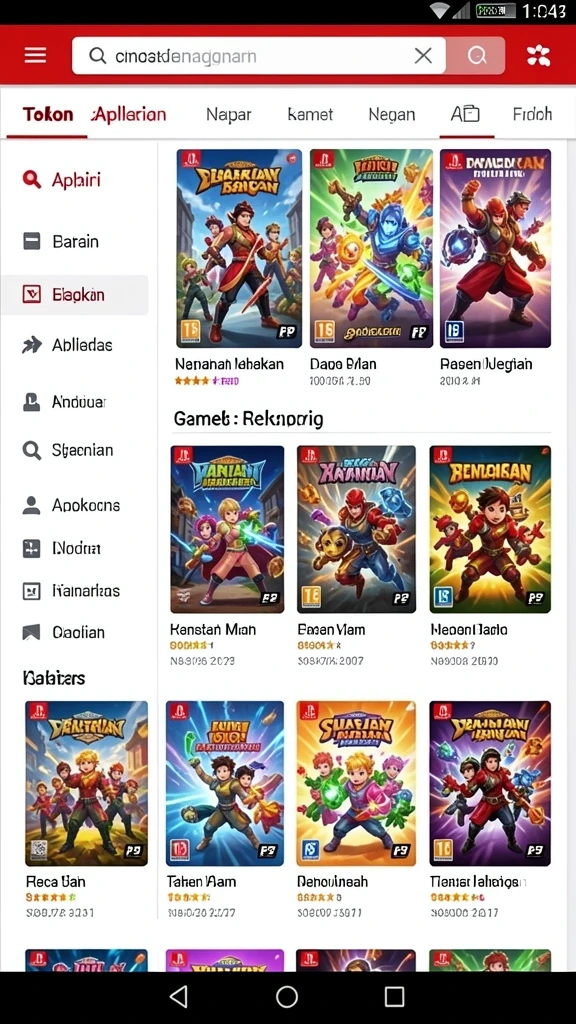Viewport: 576px width, 1024px height.
Task: Open Barain in the side menu
Action: pyautogui.click(x=75, y=242)
